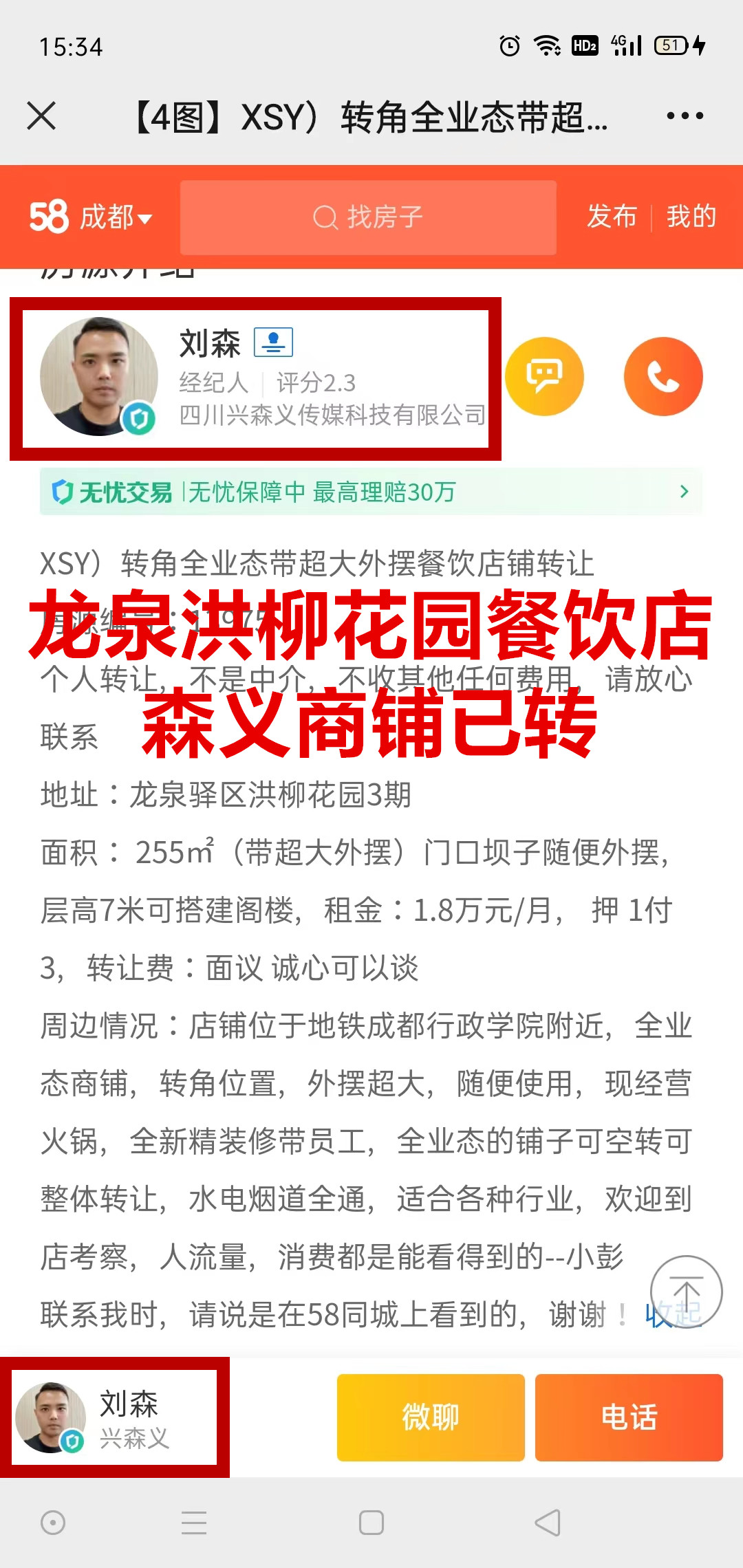Open agent 刘森's profile card
The image size is (743, 1568).
pos(261,378)
